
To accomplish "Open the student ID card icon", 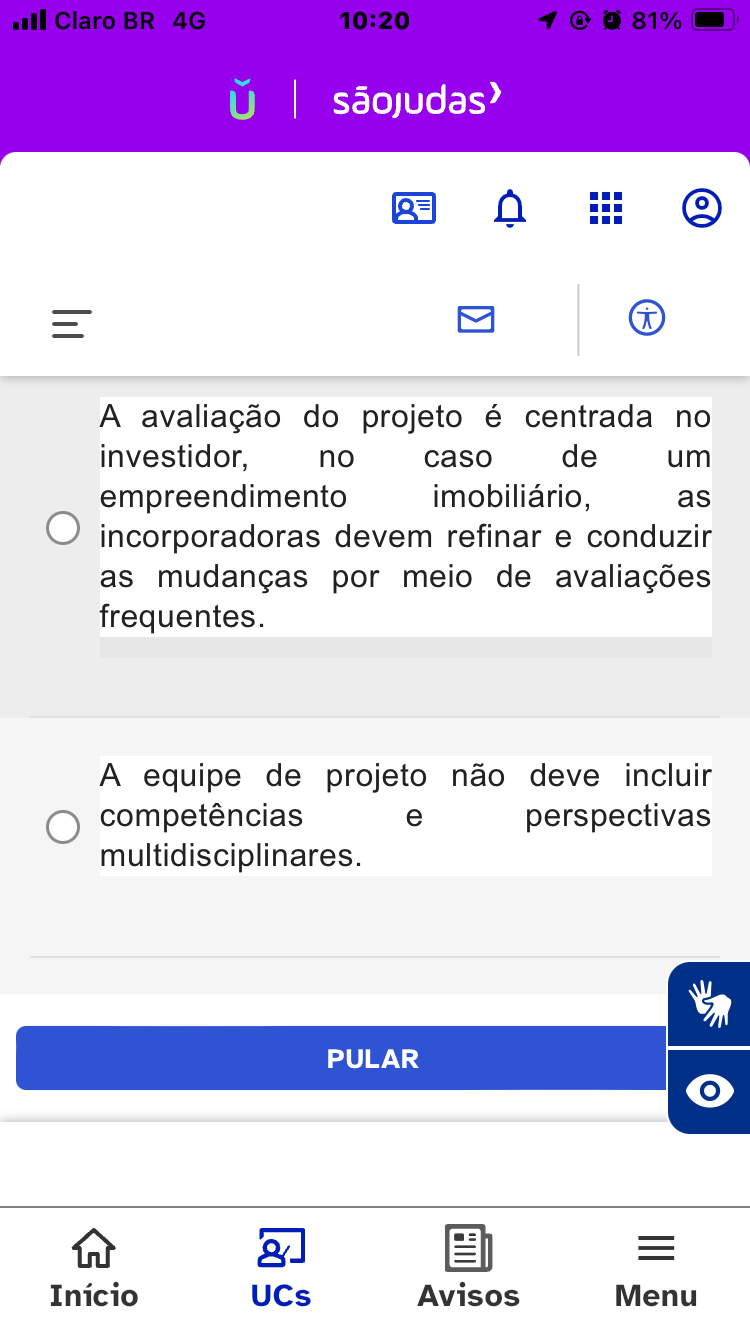I will (x=413, y=208).
